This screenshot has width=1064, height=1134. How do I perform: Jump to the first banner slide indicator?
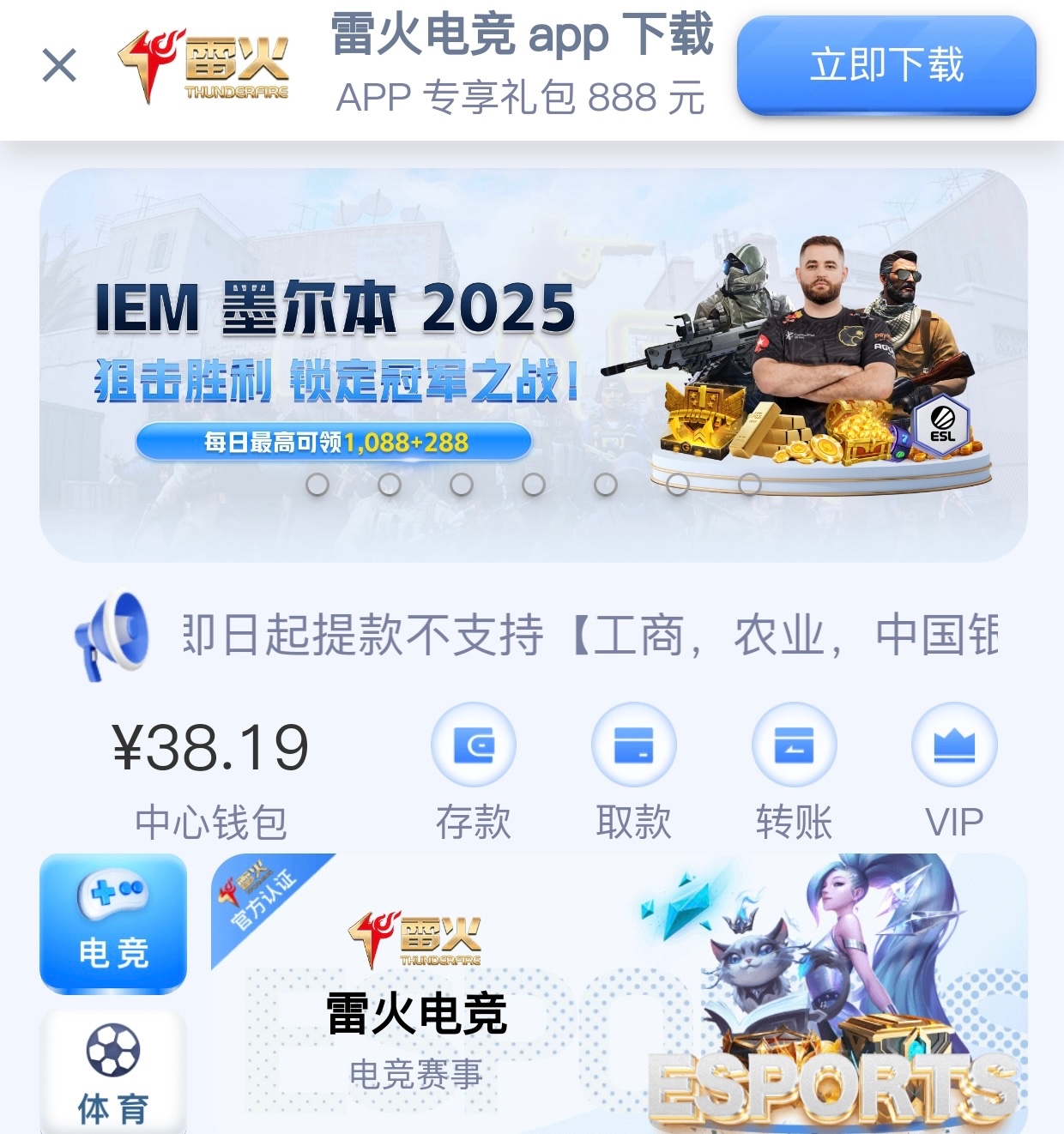tap(317, 485)
